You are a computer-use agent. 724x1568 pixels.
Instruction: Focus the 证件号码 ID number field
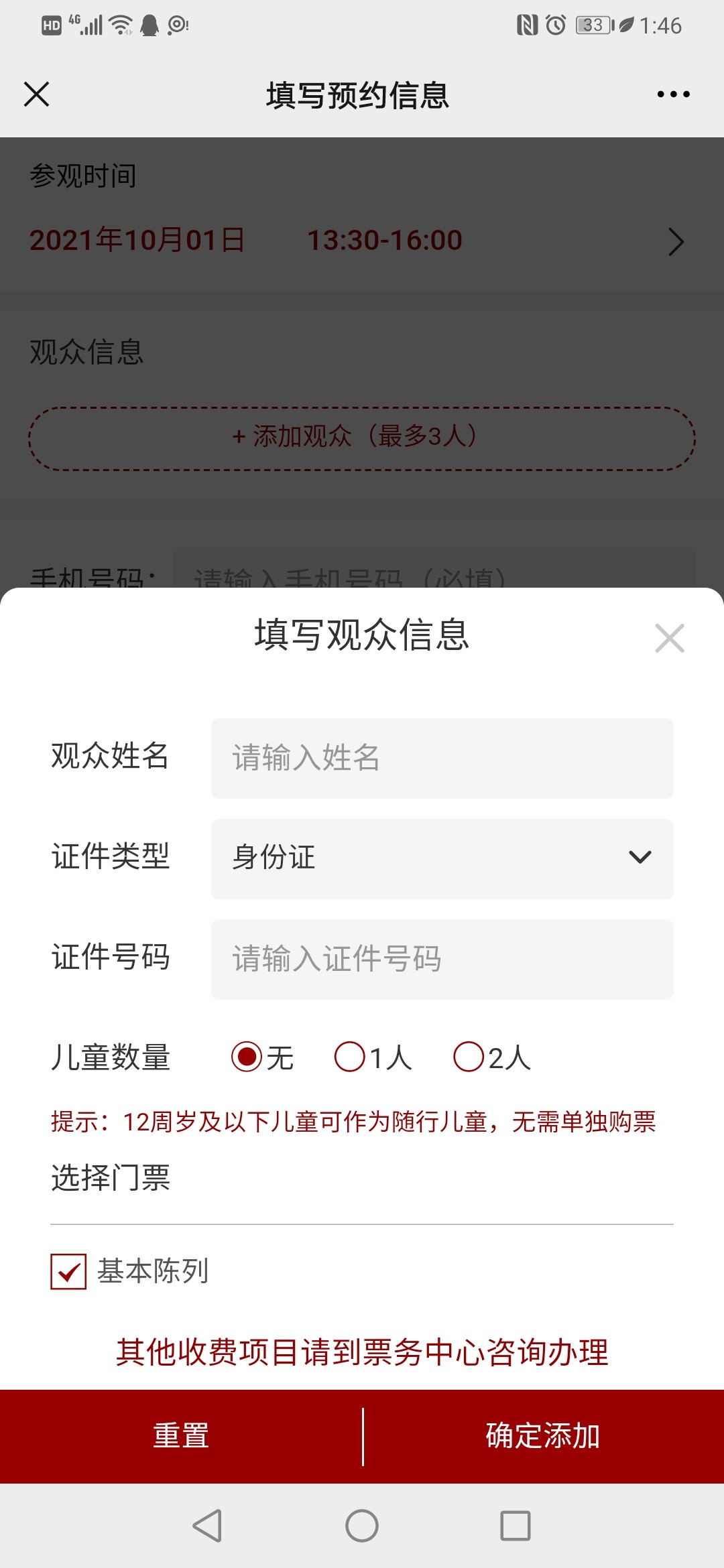442,959
